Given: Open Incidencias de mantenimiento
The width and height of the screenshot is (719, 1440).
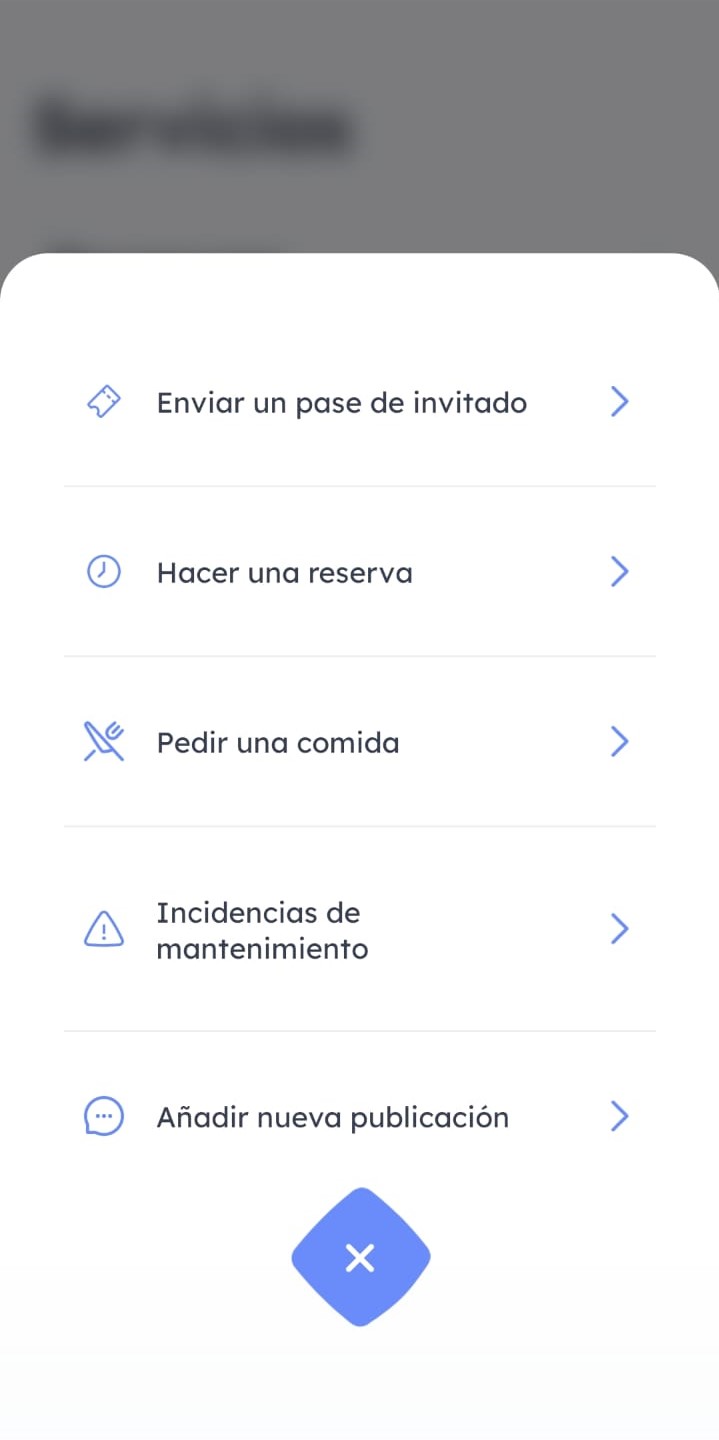Looking at the screenshot, I should 262,930.
